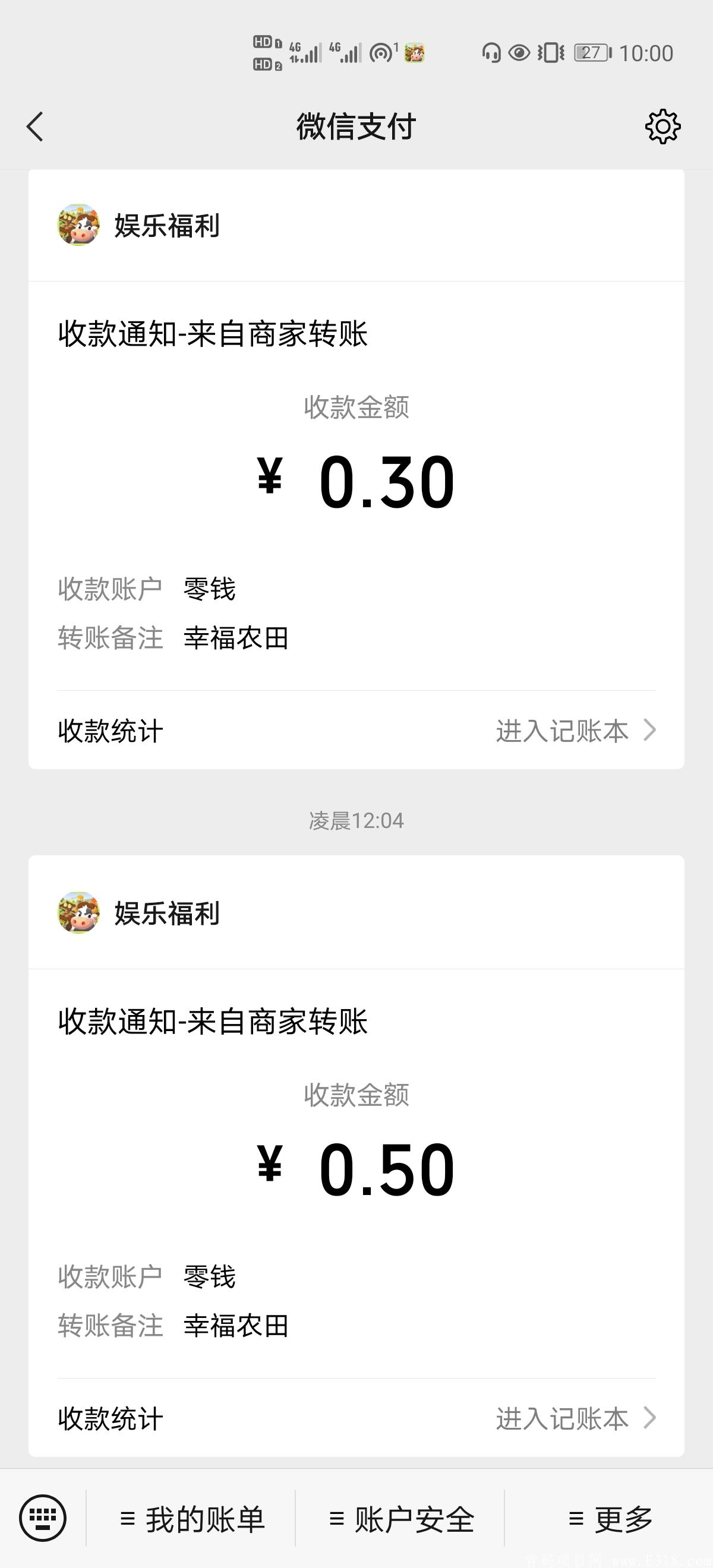Viewport: 713px width, 1568px height.
Task: Open the 娱乐福利 avatar in the first message
Action: click(79, 227)
